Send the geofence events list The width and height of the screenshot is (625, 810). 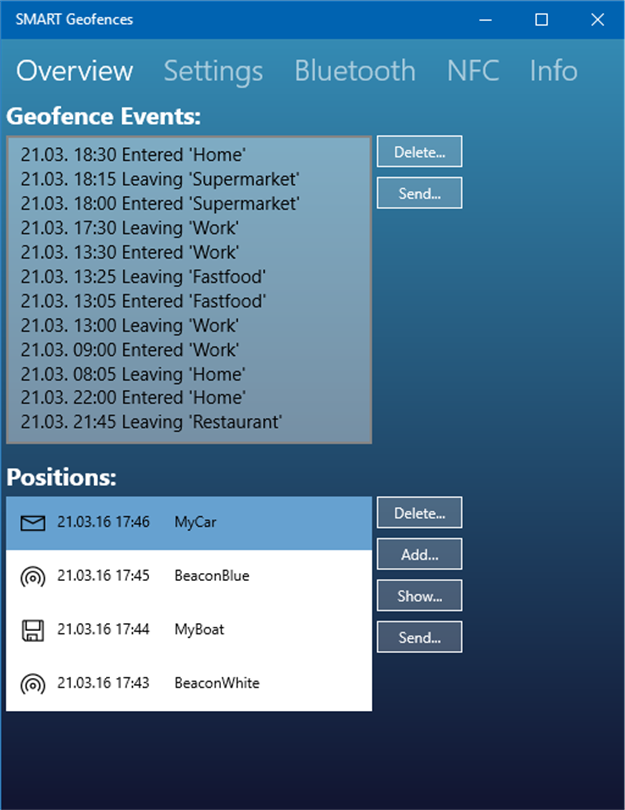(419, 193)
